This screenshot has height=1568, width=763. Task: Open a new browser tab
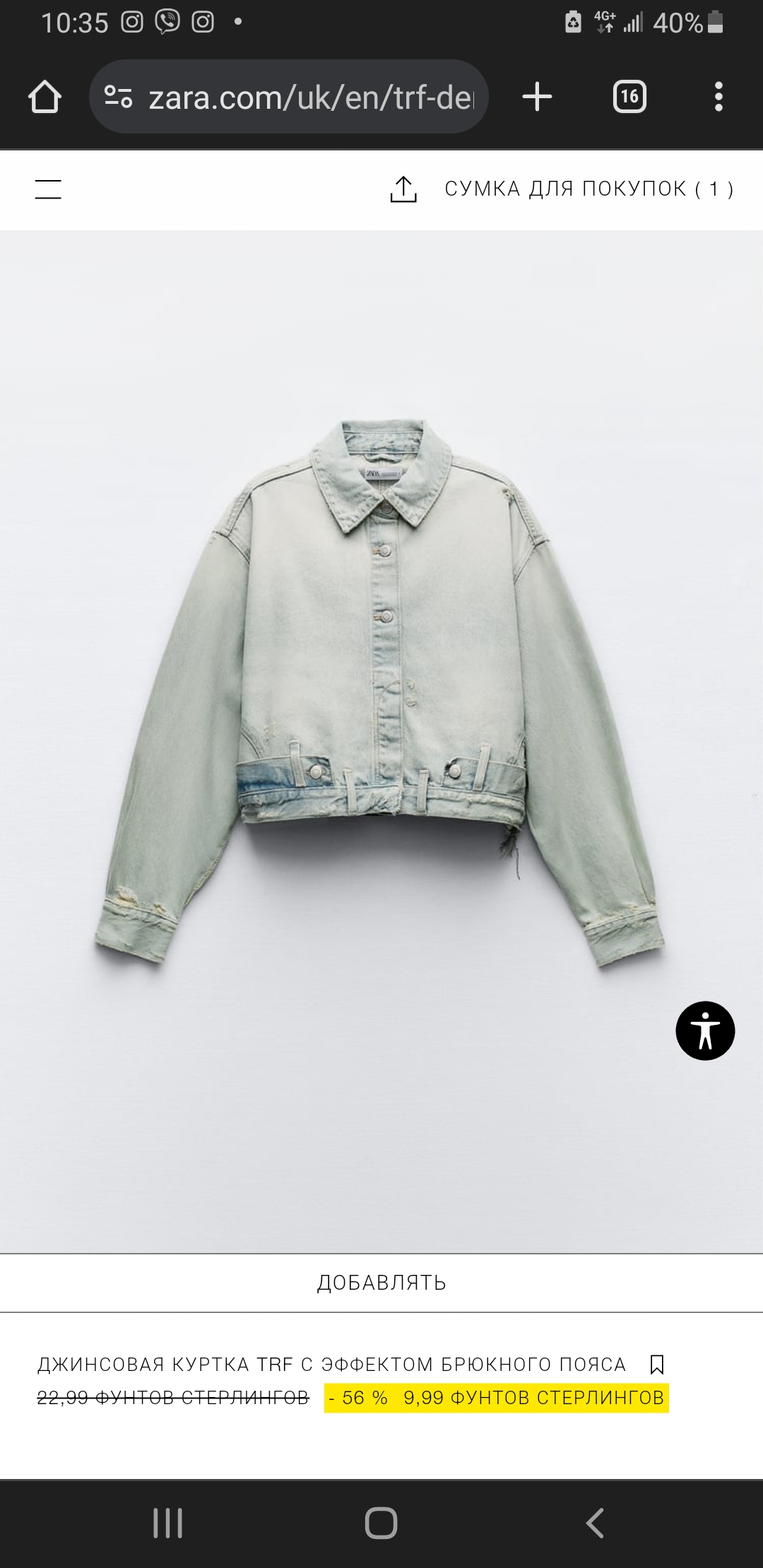tap(537, 97)
